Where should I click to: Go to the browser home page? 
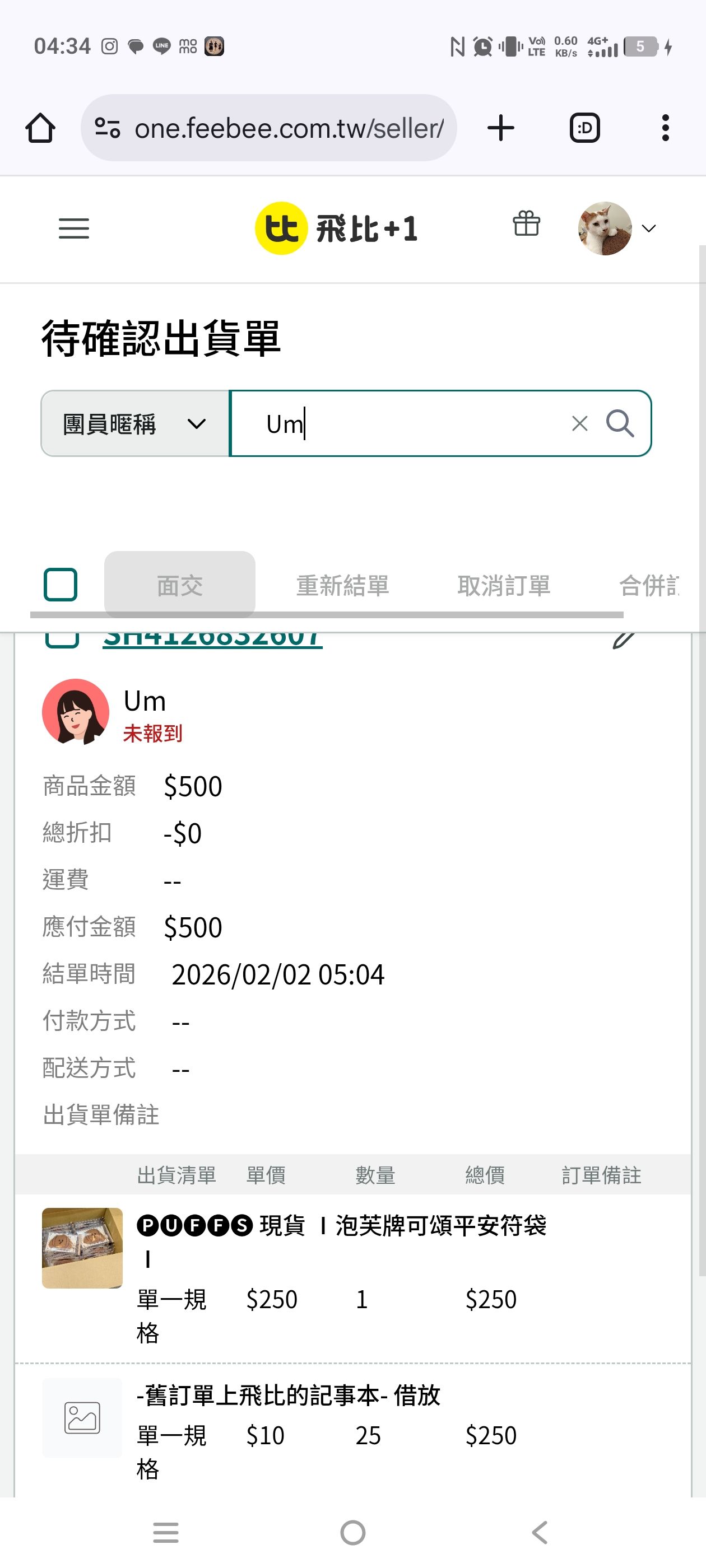(41, 128)
